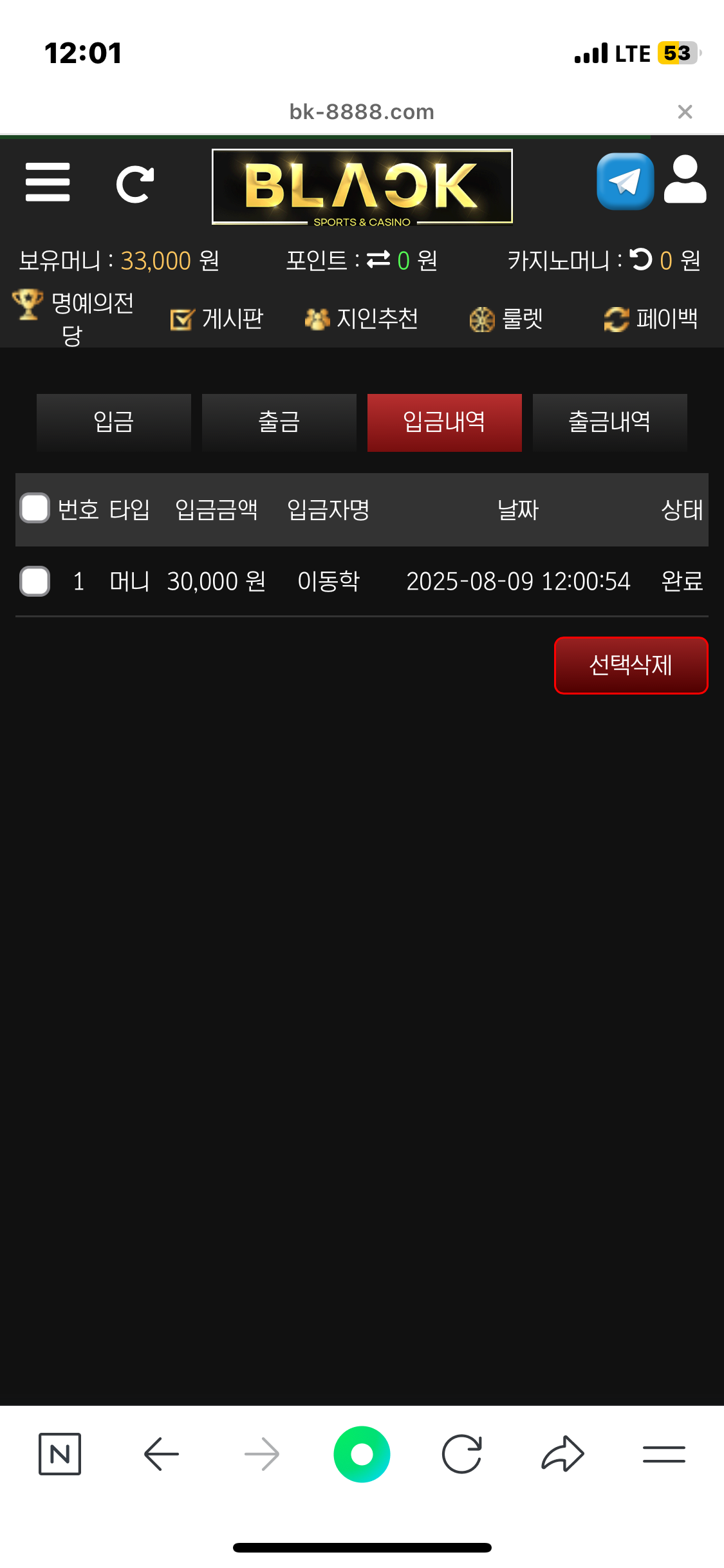Switch to the 입금 tab
This screenshot has width=724, height=1568.
(x=114, y=422)
